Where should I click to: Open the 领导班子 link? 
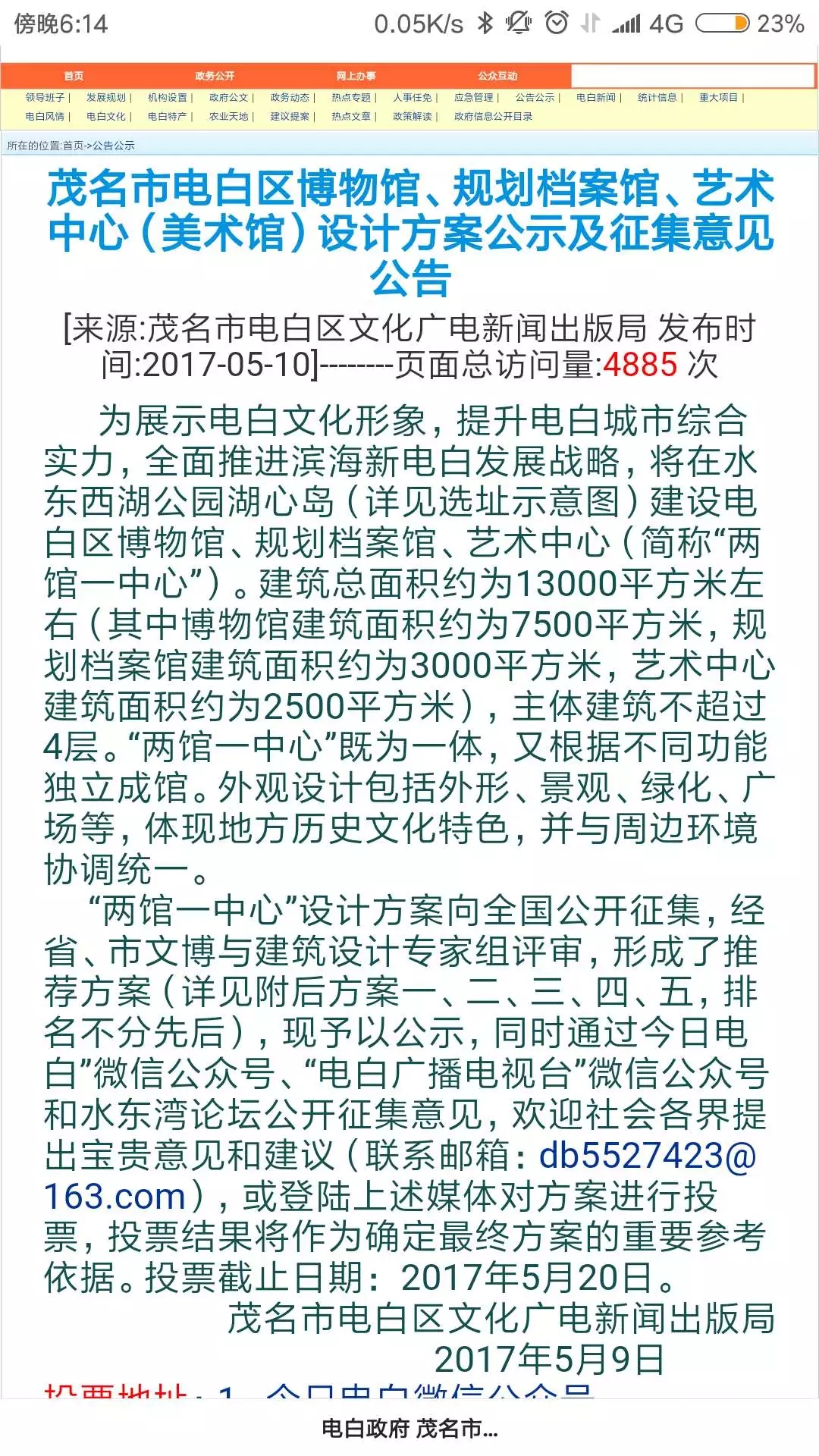click(x=45, y=98)
